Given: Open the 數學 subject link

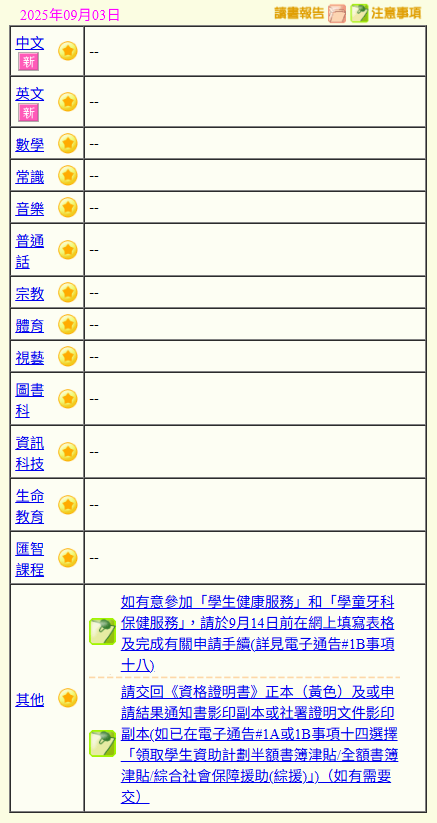Looking at the screenshot, I should click(30, 144).
